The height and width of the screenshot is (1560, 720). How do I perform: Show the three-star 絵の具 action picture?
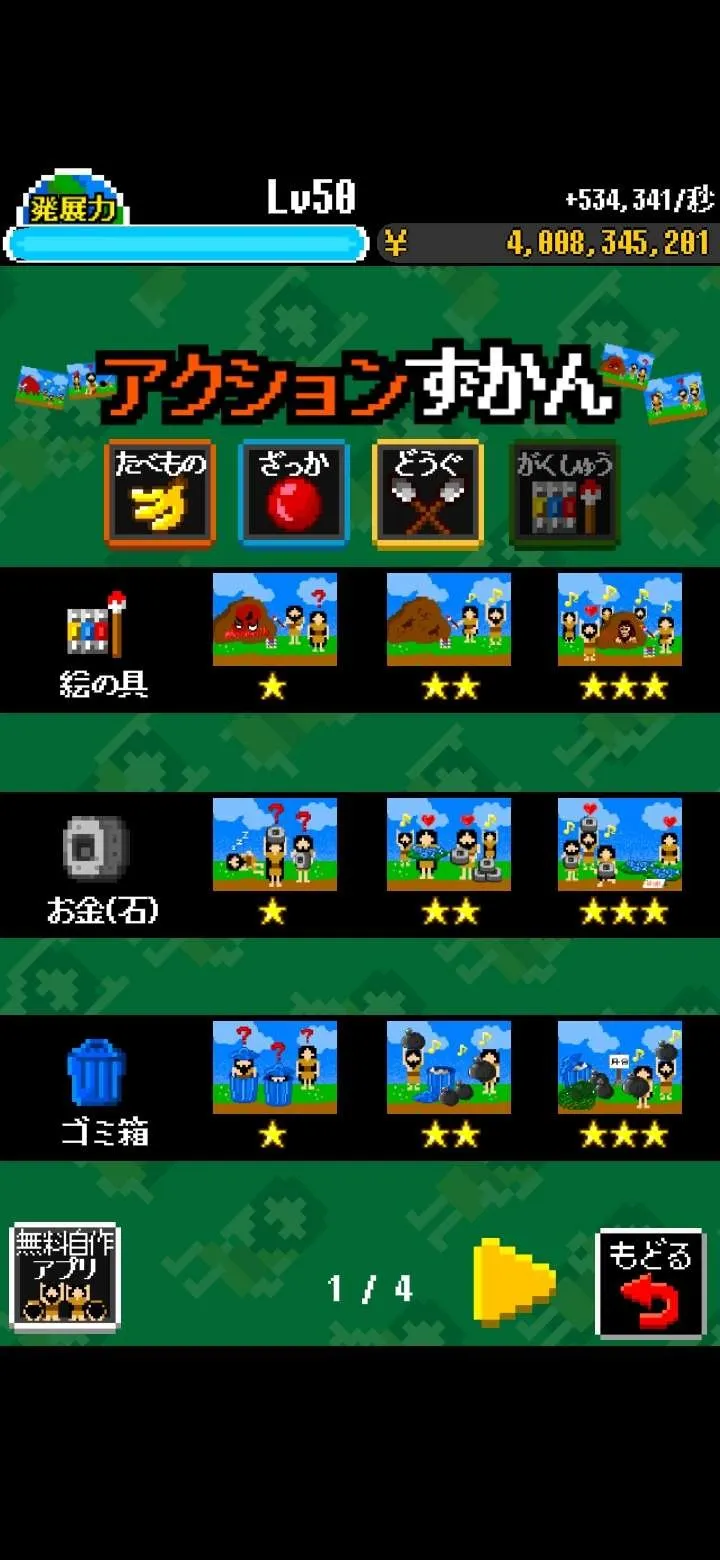[620, 619]
